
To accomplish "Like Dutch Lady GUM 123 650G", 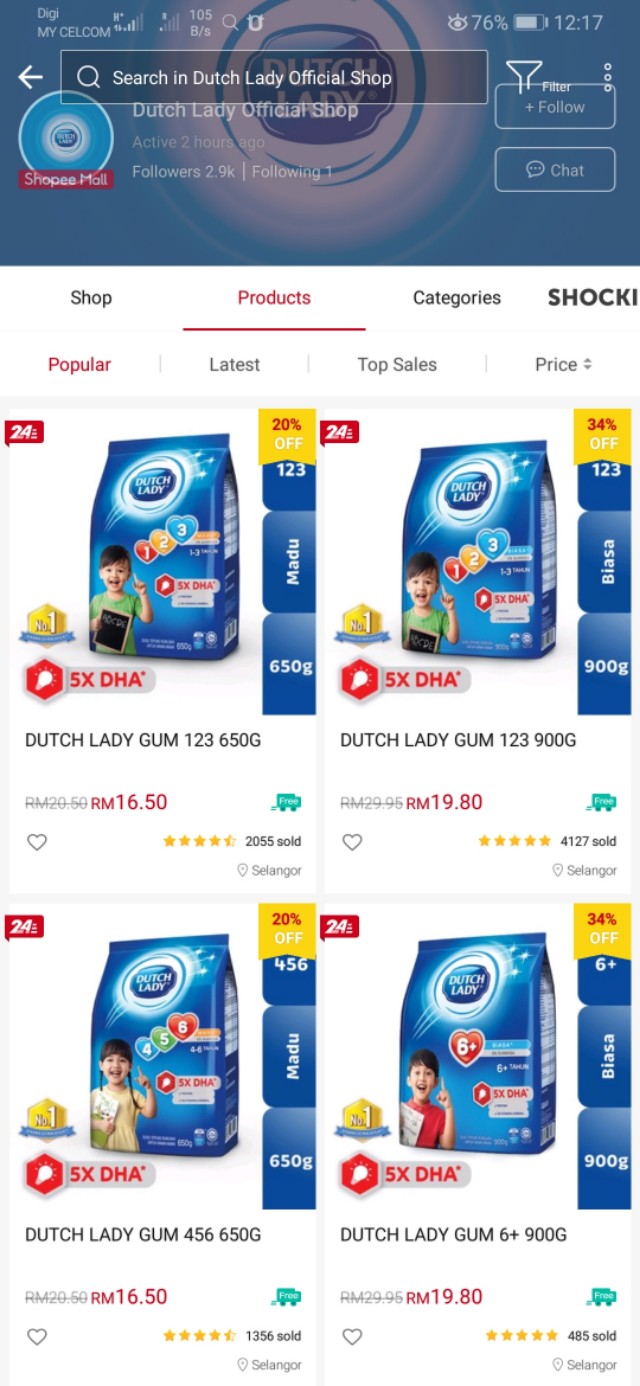I will point(37,842).
